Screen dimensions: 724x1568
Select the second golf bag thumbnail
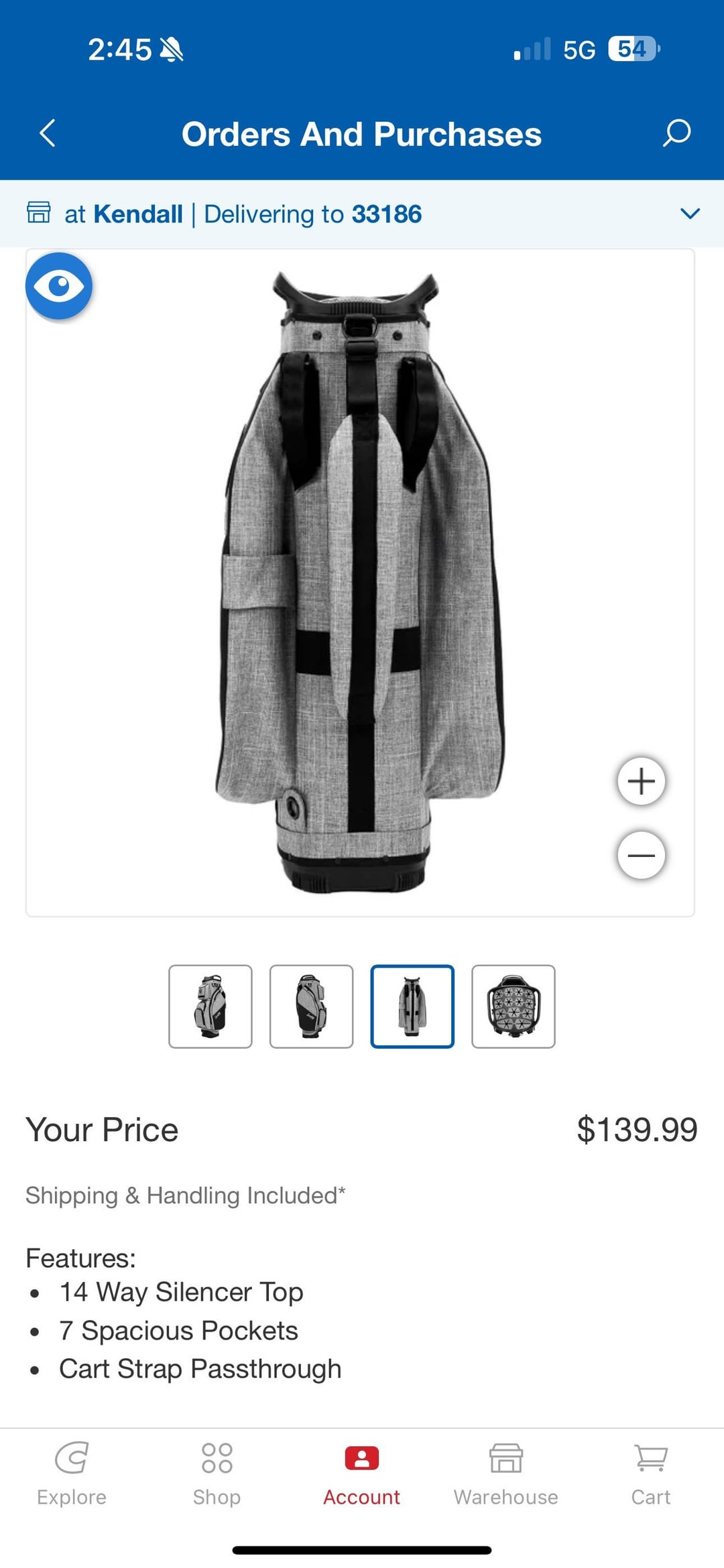[311, 1006]
